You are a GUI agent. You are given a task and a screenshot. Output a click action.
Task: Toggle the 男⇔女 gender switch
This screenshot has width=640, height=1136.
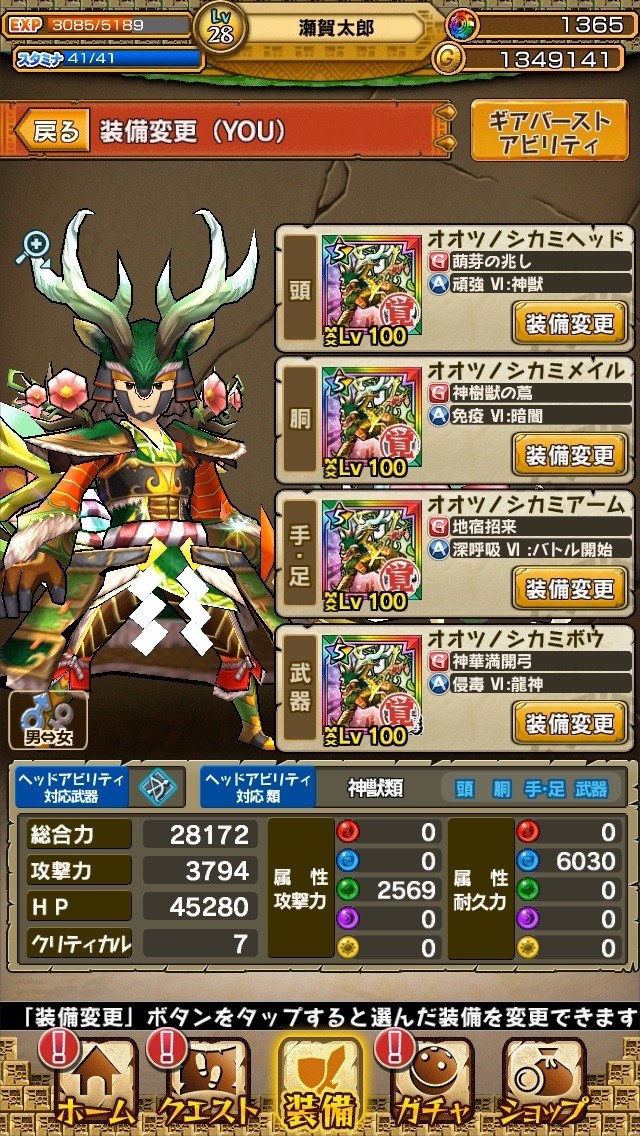coord(48,719)
